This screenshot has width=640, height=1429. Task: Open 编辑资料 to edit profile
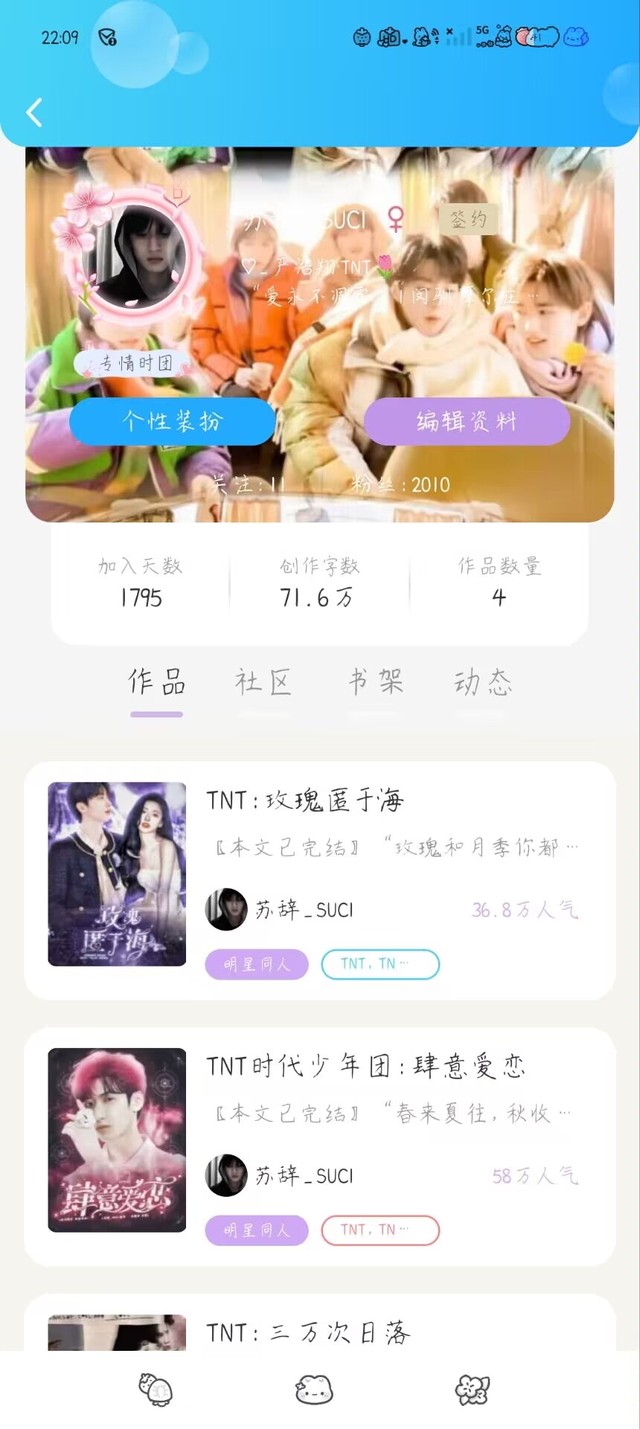click(466, 421)
